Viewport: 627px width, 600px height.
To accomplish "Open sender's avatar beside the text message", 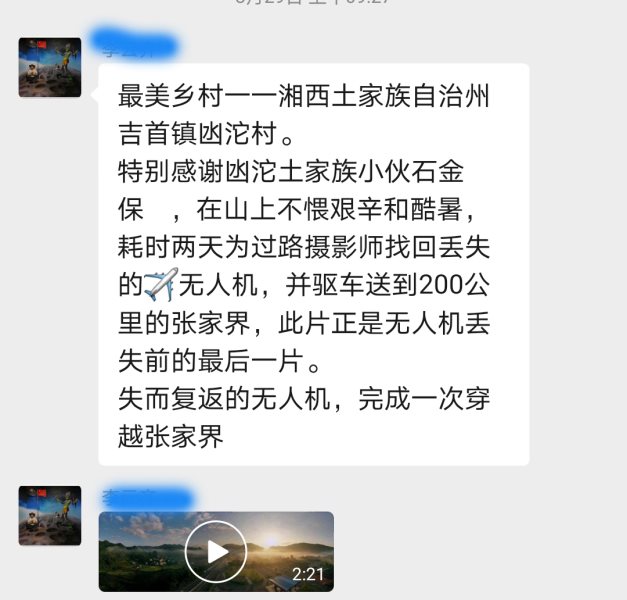I will point(49,67).
